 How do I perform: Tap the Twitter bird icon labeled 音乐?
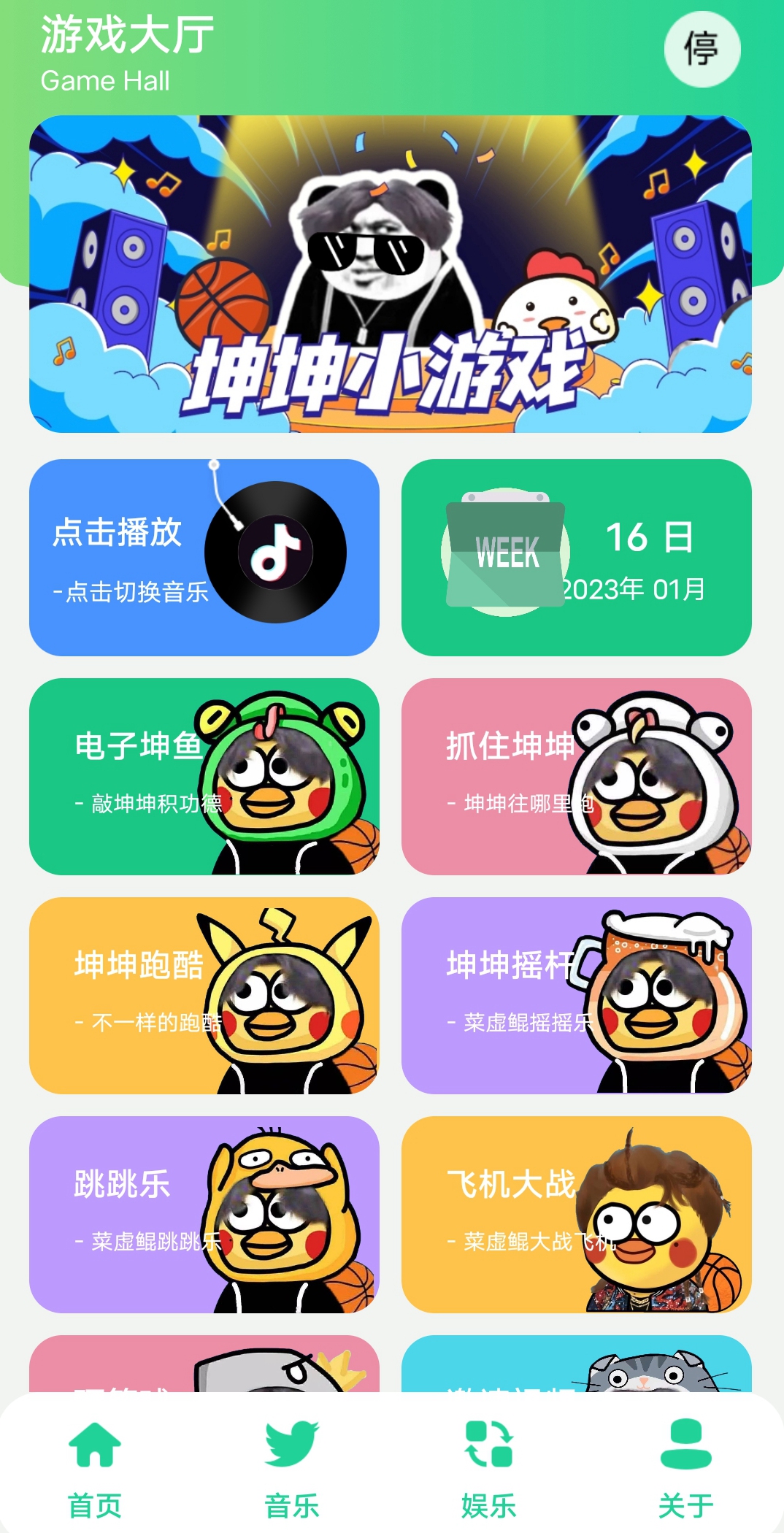pyautogui.click(x=289, y=1448)
